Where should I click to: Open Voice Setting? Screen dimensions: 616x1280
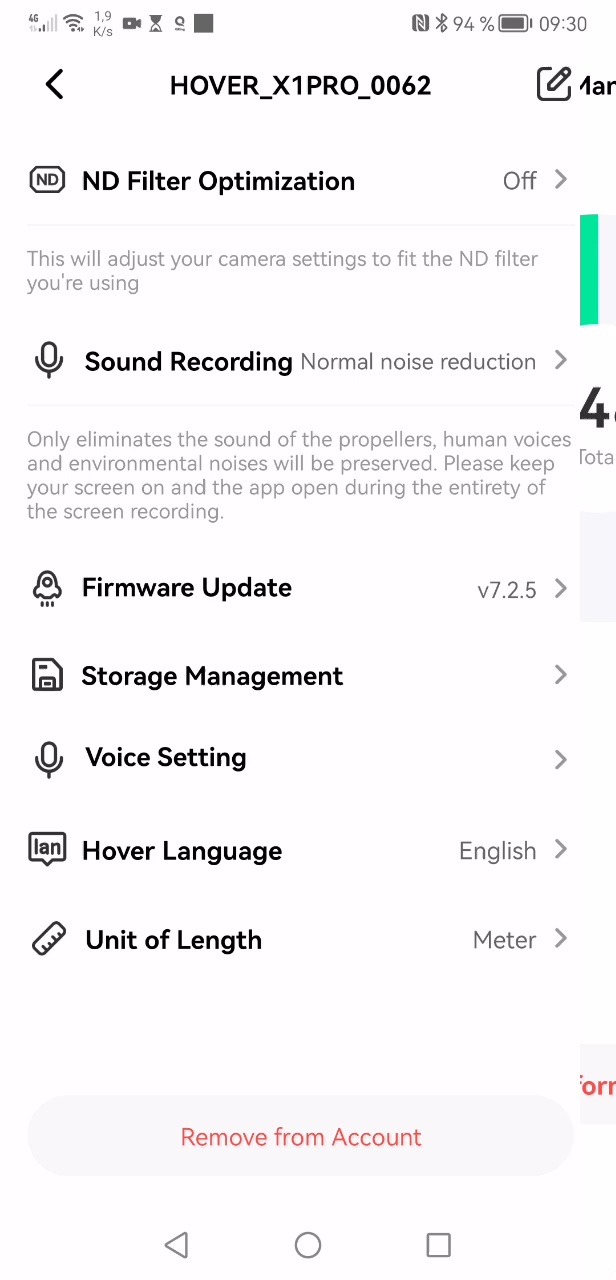300,758
